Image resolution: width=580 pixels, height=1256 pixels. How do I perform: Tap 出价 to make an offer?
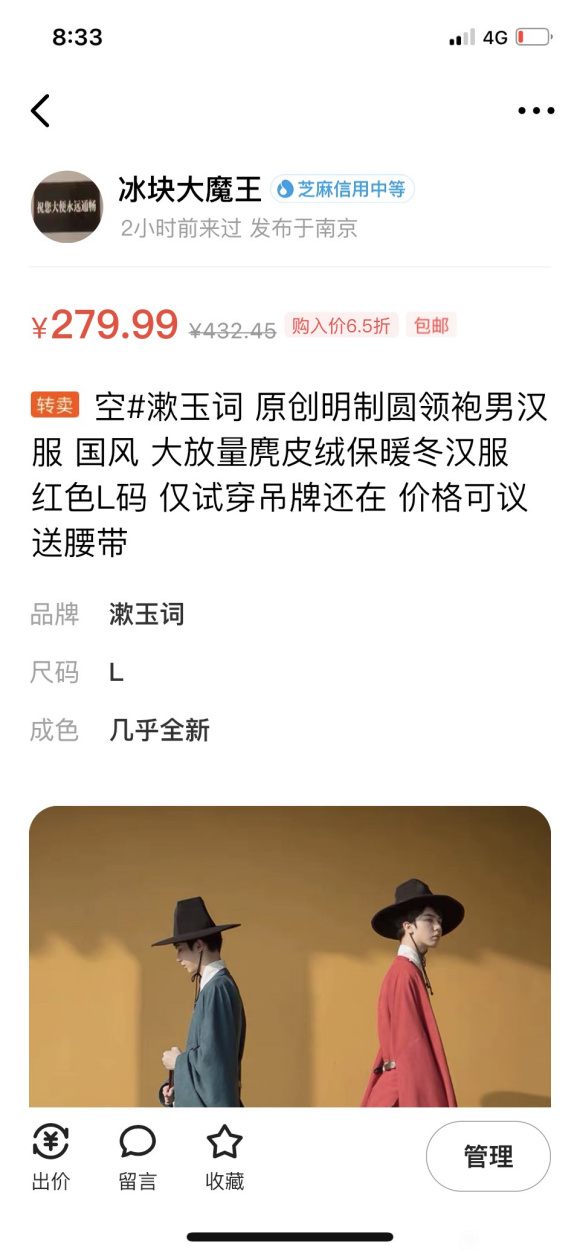(51, 1157)
